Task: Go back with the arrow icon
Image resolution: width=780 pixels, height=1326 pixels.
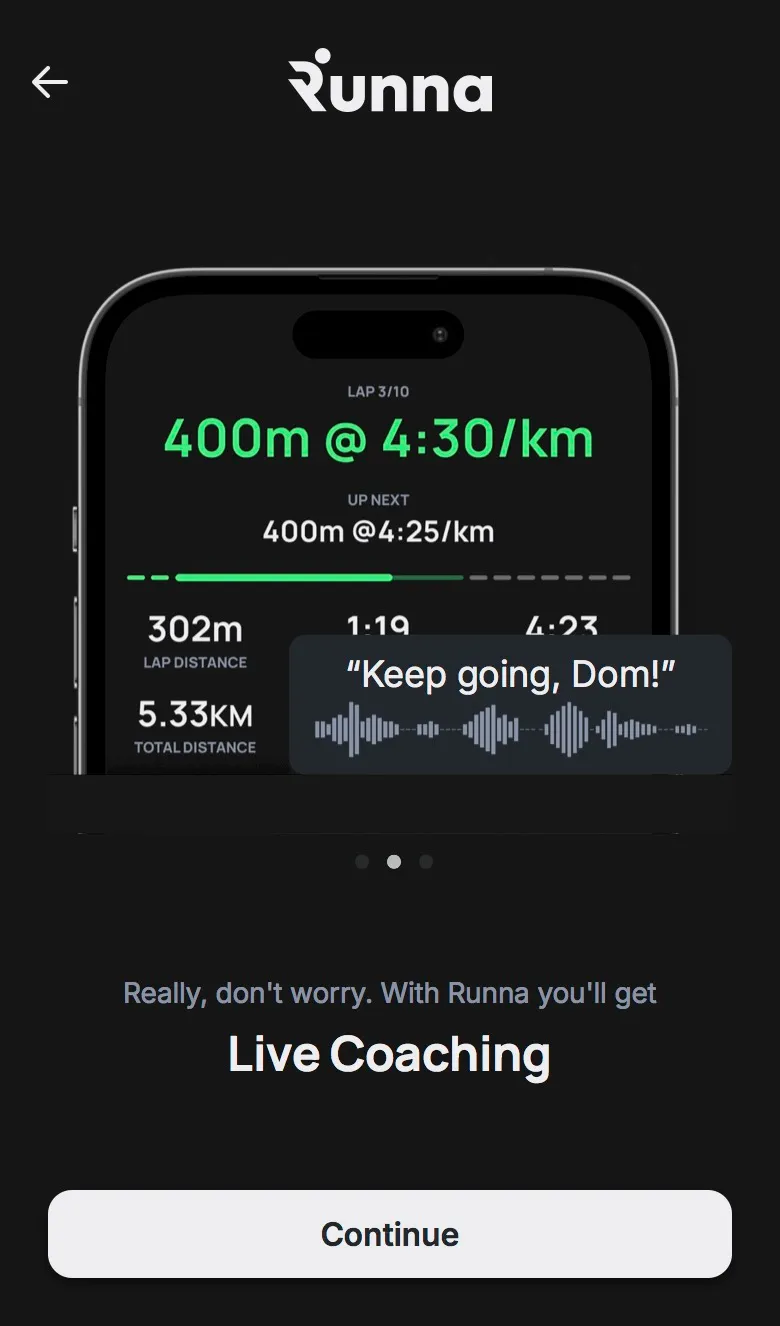Action: click(49, 82)
